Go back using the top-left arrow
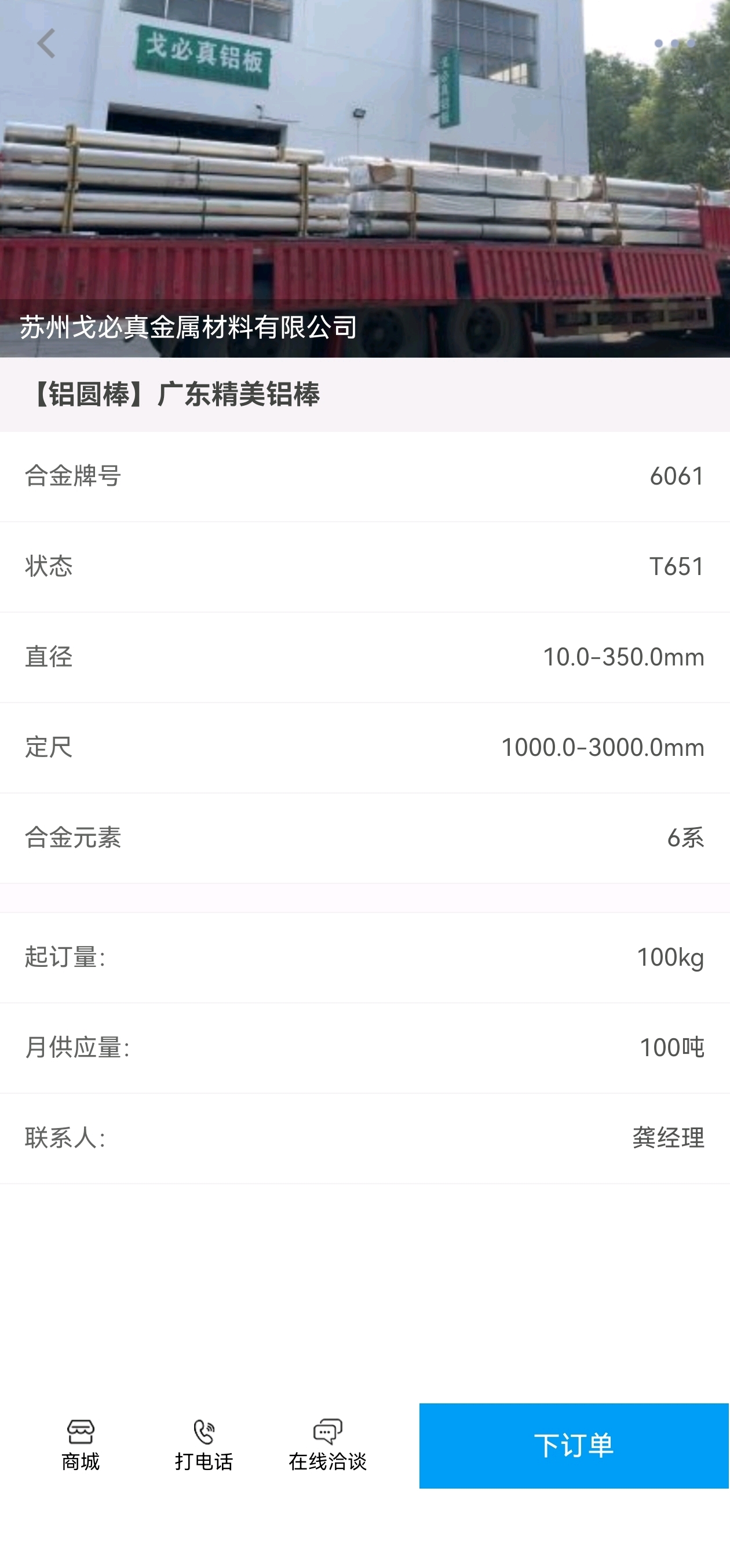730x1568 pixels. pyautogui.click(x=46, y=44)
